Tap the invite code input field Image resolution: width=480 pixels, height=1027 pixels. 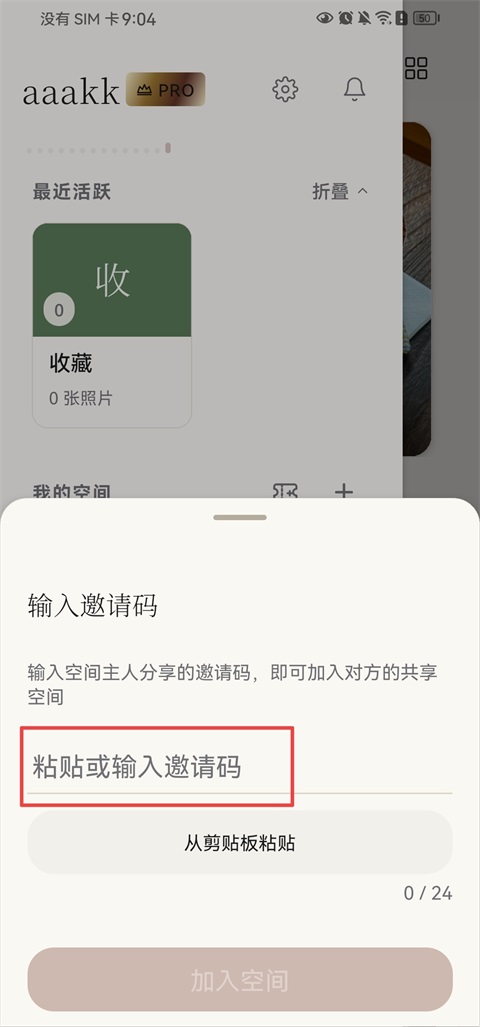click(x=240, y=767)
